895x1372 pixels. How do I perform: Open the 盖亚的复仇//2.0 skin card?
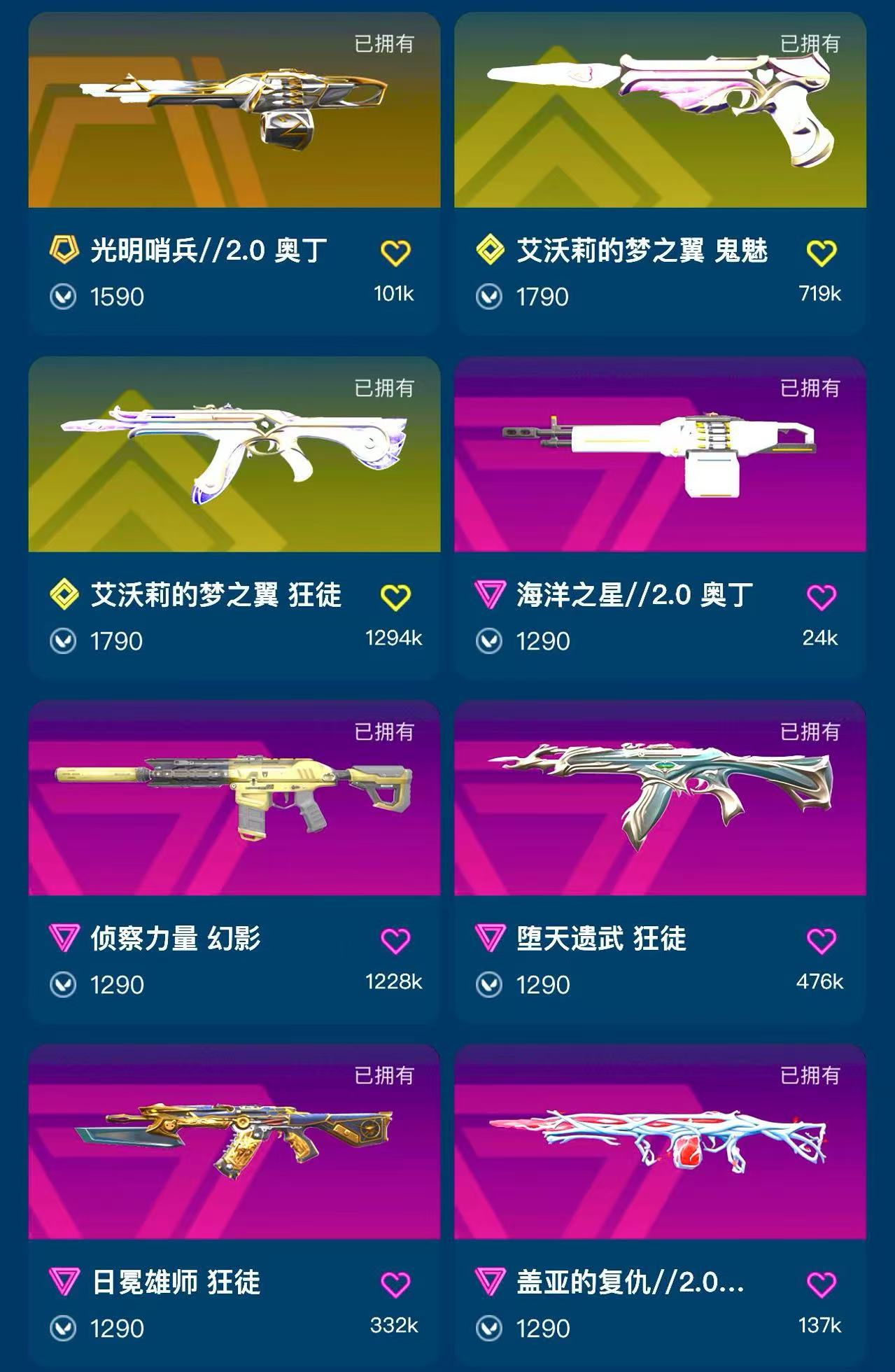pyautogui.click(x=660, y=1142)
